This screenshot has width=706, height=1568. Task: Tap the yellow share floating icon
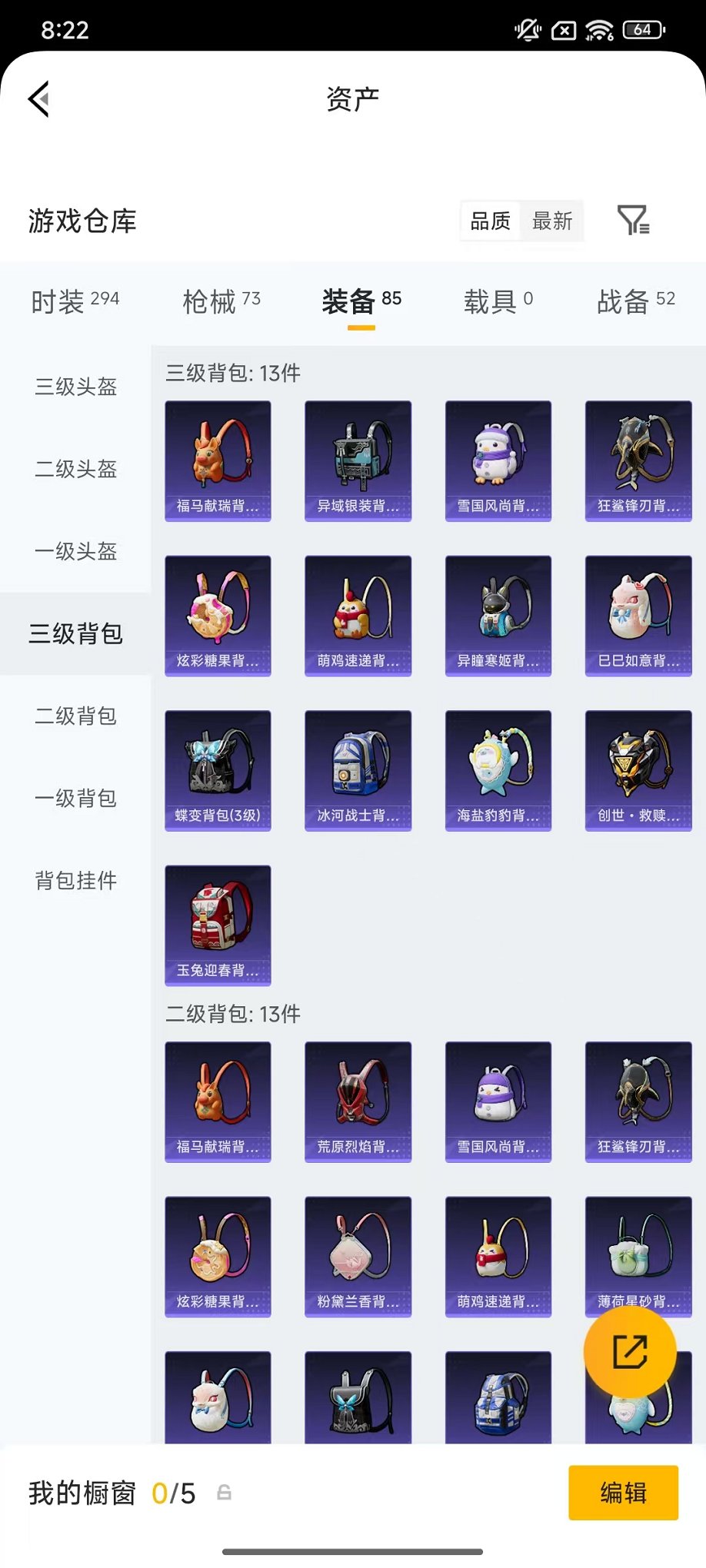[630, 1352]
